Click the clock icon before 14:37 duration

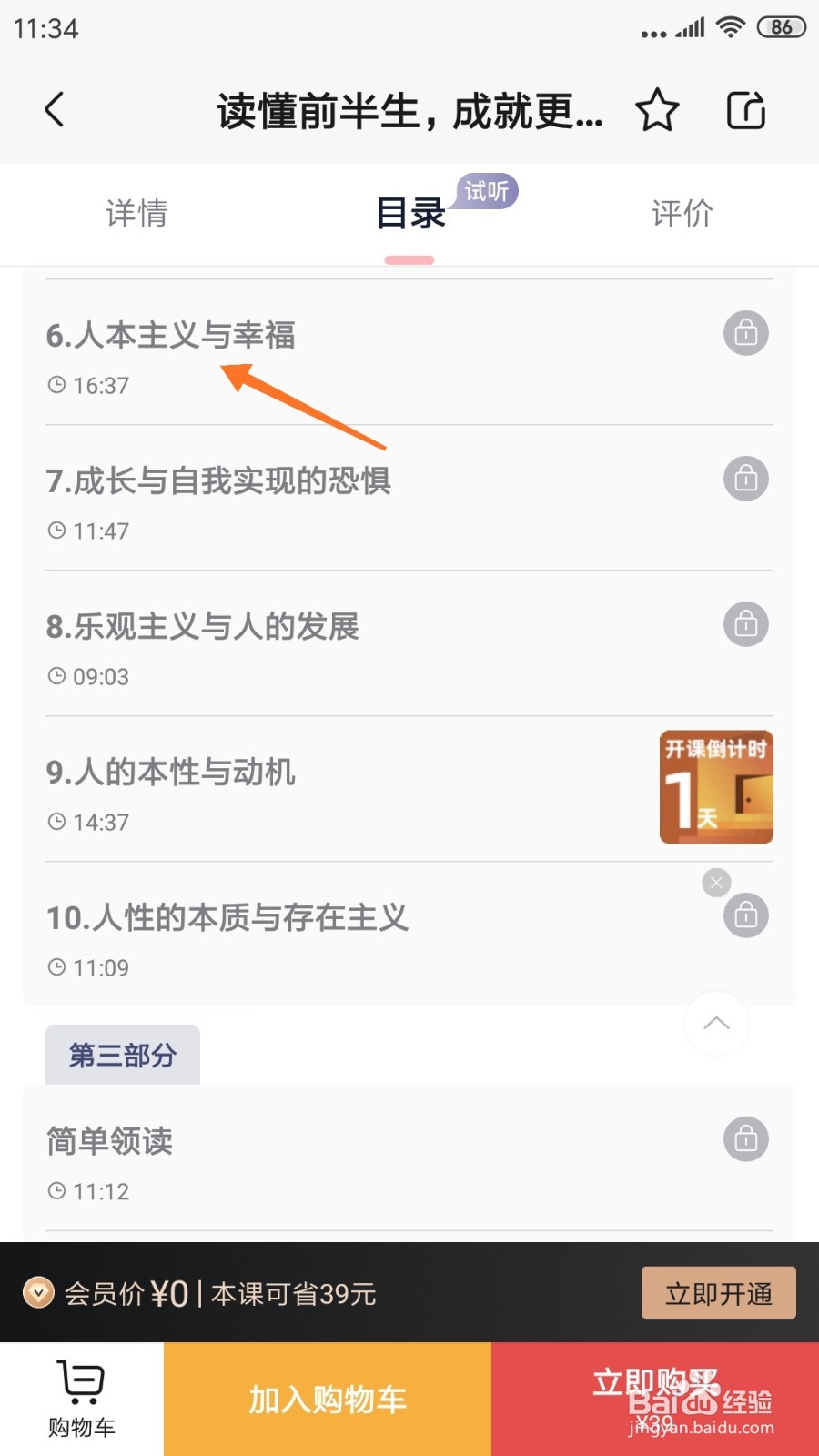[56, 820]
